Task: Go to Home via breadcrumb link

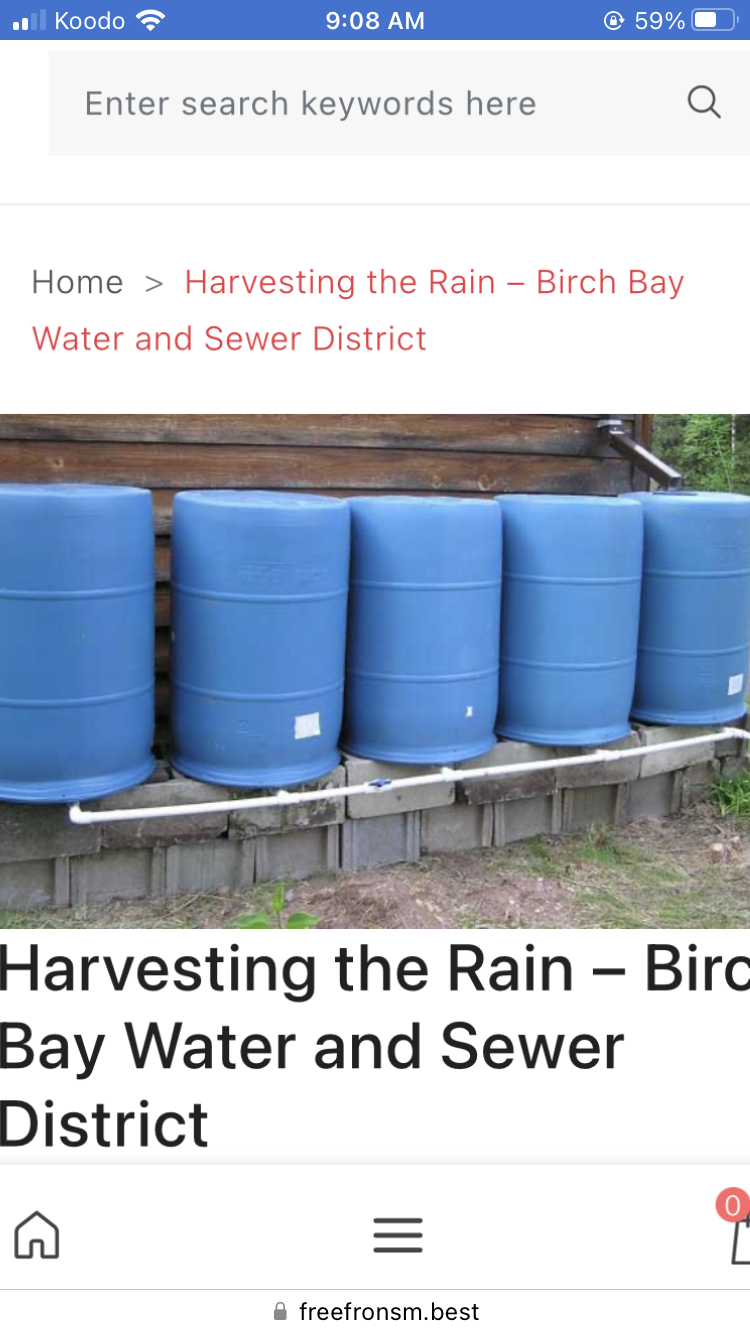Action: click(77, 282)
